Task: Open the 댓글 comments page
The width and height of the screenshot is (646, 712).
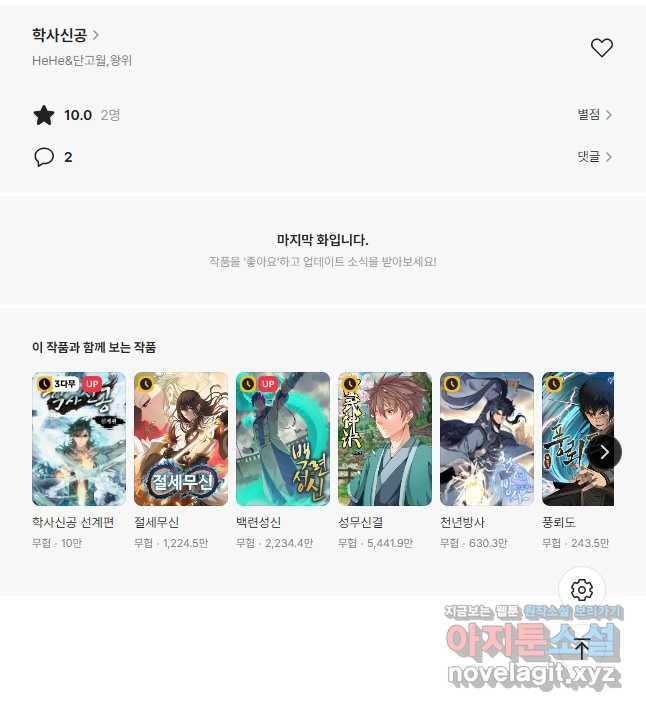Action: coord(594,157)
